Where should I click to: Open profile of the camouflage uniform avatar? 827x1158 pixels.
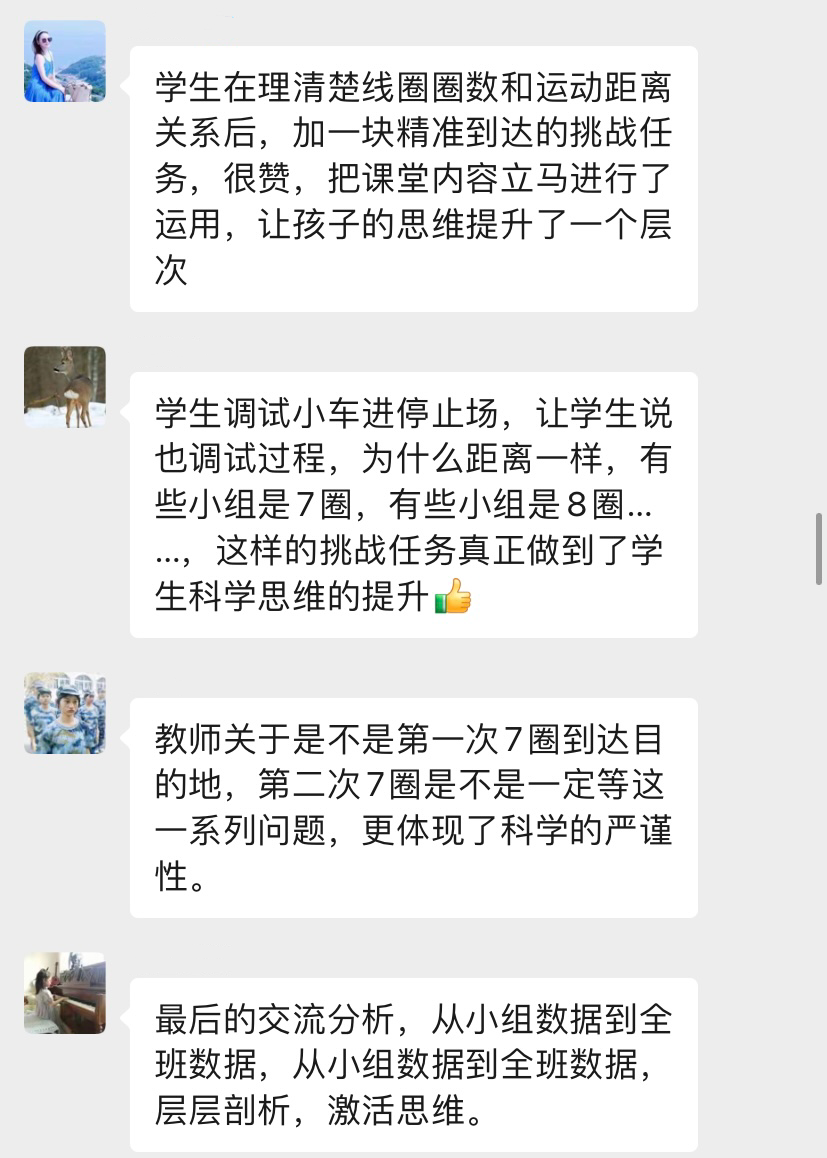[x=65, y=713]
